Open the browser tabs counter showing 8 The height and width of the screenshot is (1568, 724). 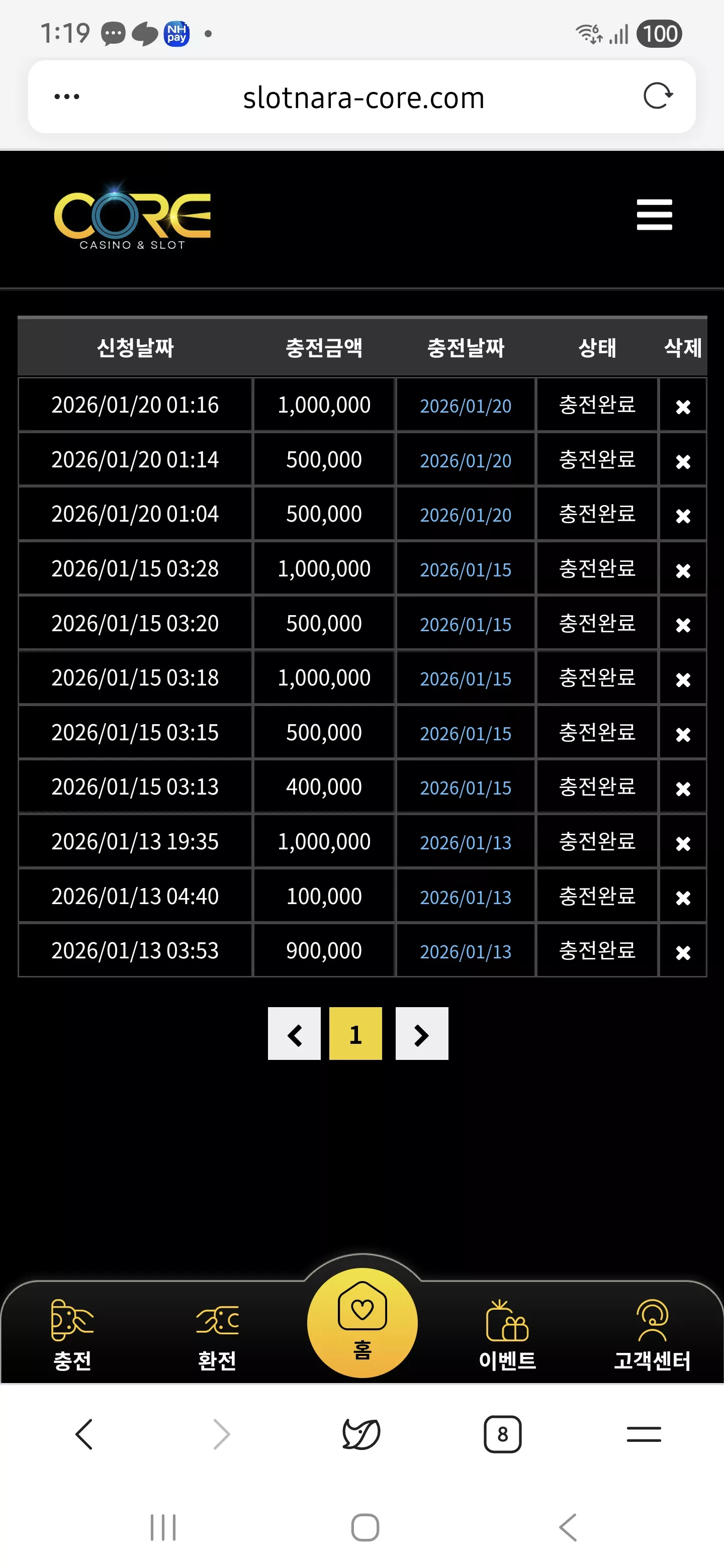[x=502, y=1434]
